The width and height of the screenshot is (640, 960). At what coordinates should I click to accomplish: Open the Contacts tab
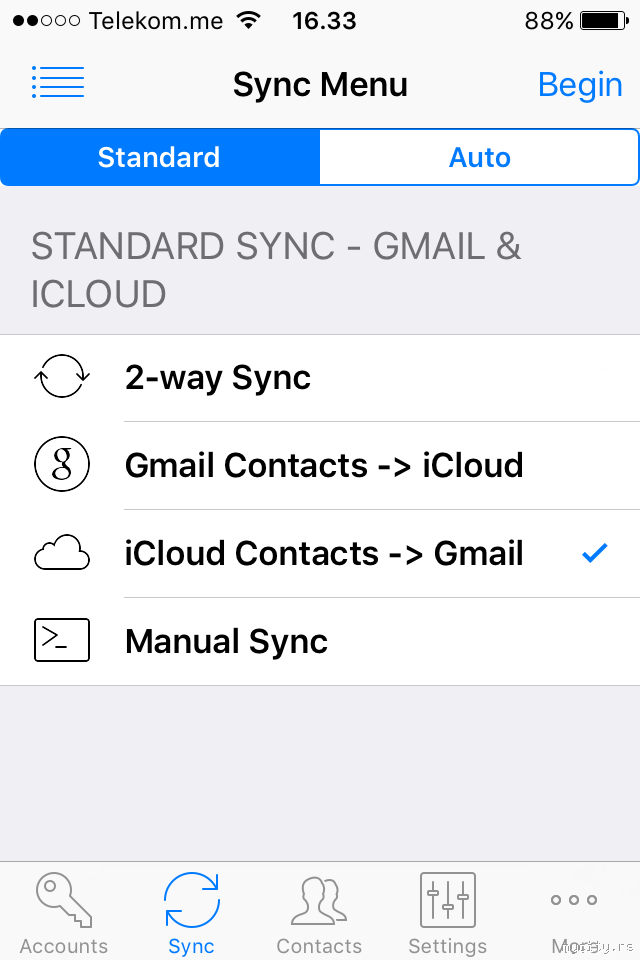pos(320,912)
